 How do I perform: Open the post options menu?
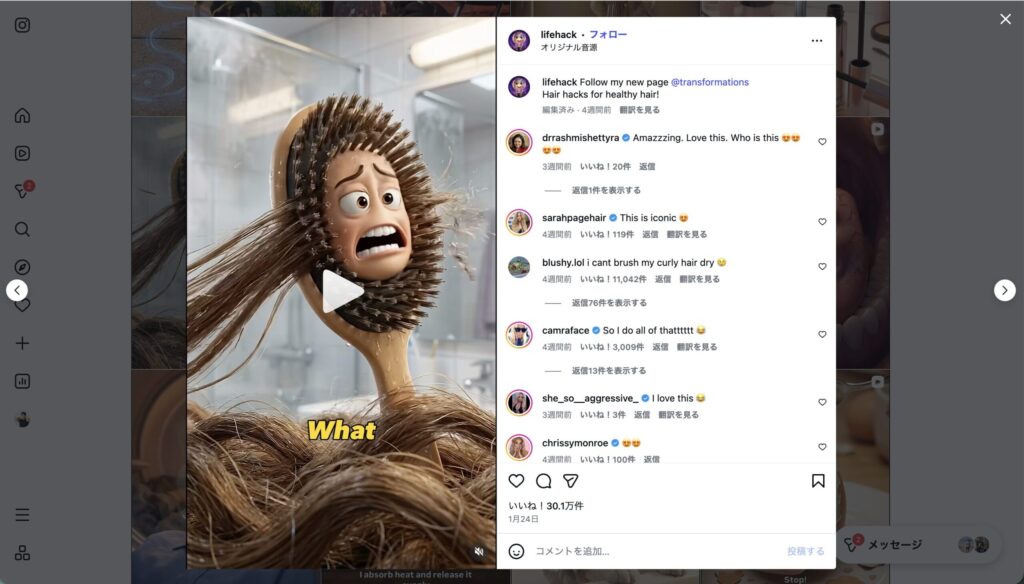(816, 41)
